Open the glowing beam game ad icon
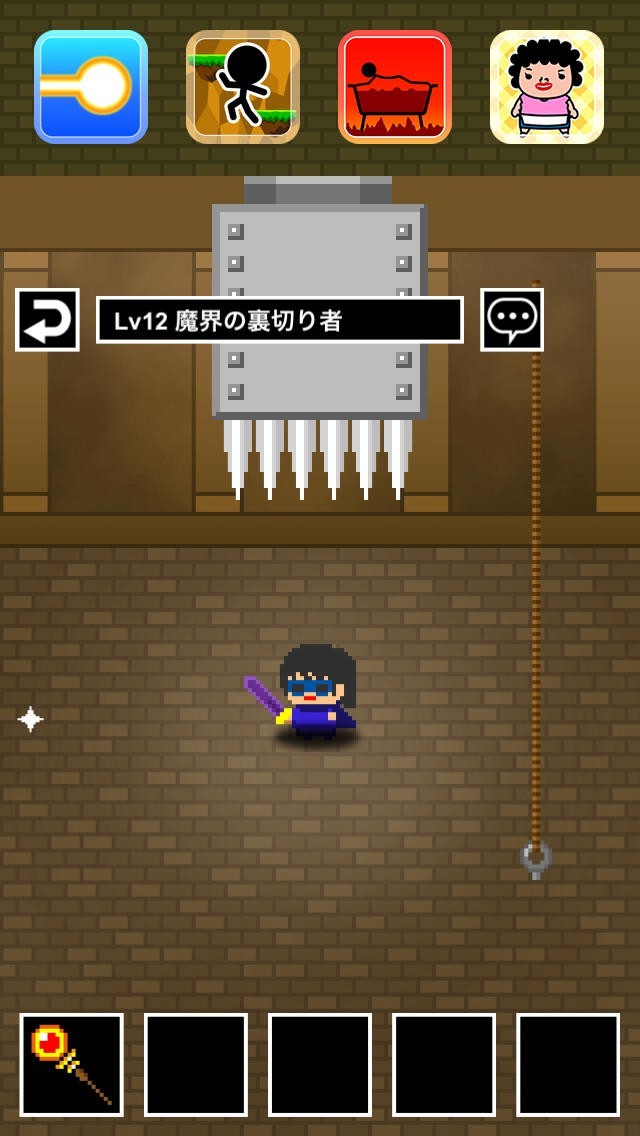The image size is (640, 1136). [x=91, y=87]
